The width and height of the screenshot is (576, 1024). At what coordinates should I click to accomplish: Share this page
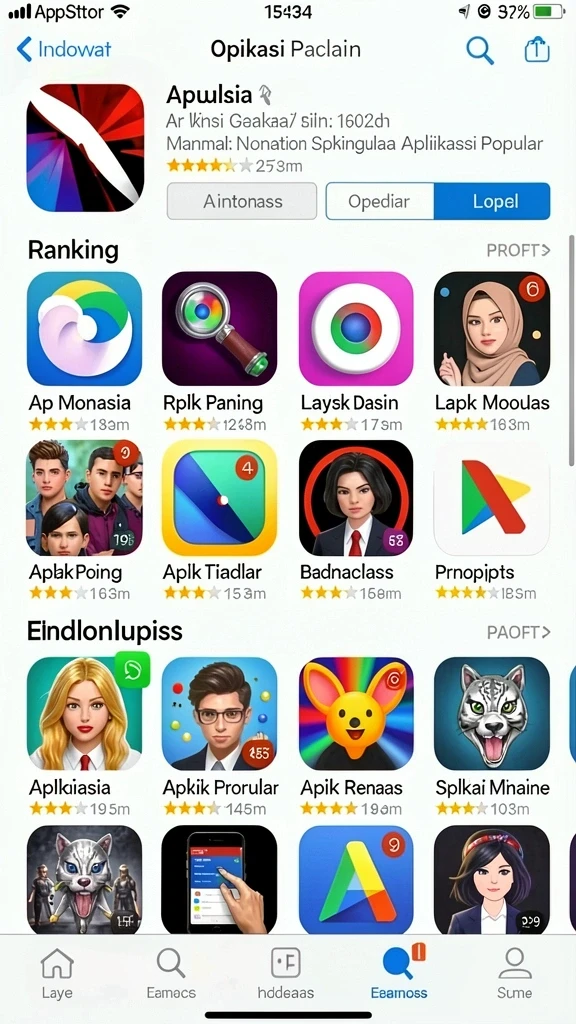tap(537, 50)
